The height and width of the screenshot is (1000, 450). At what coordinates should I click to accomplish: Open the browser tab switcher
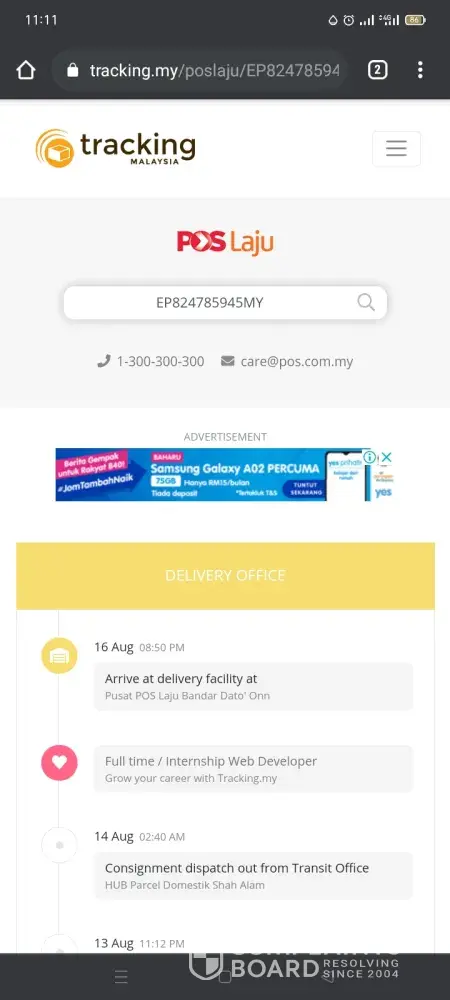pos(377,70)
